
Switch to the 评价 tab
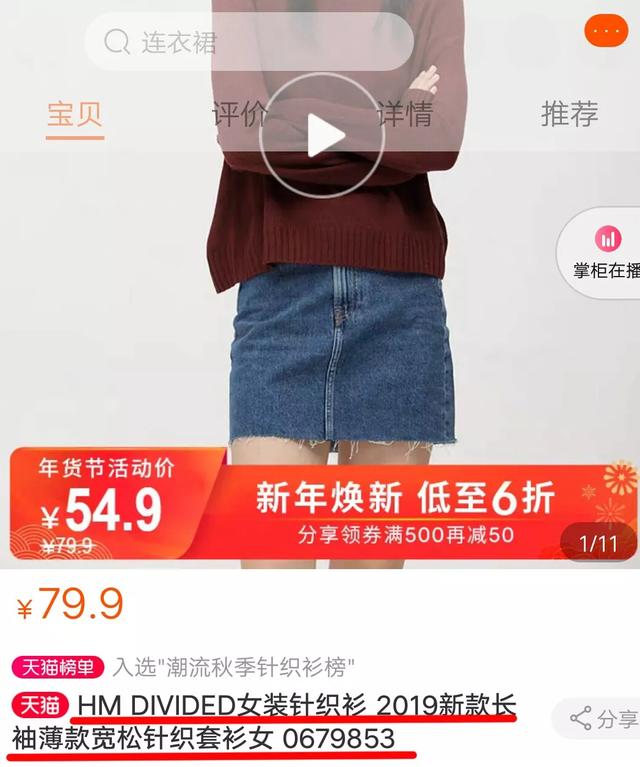pos(238,114)
